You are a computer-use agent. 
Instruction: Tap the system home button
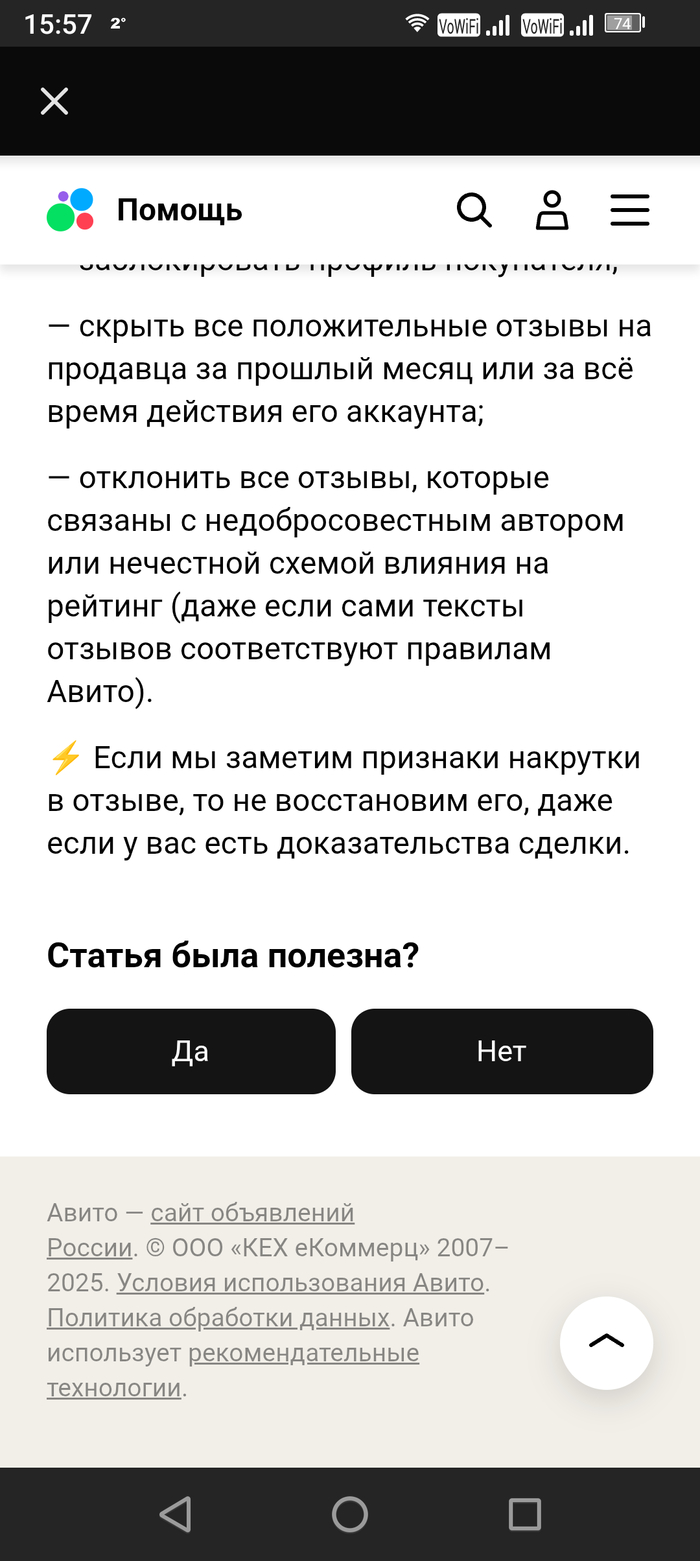350,1514
